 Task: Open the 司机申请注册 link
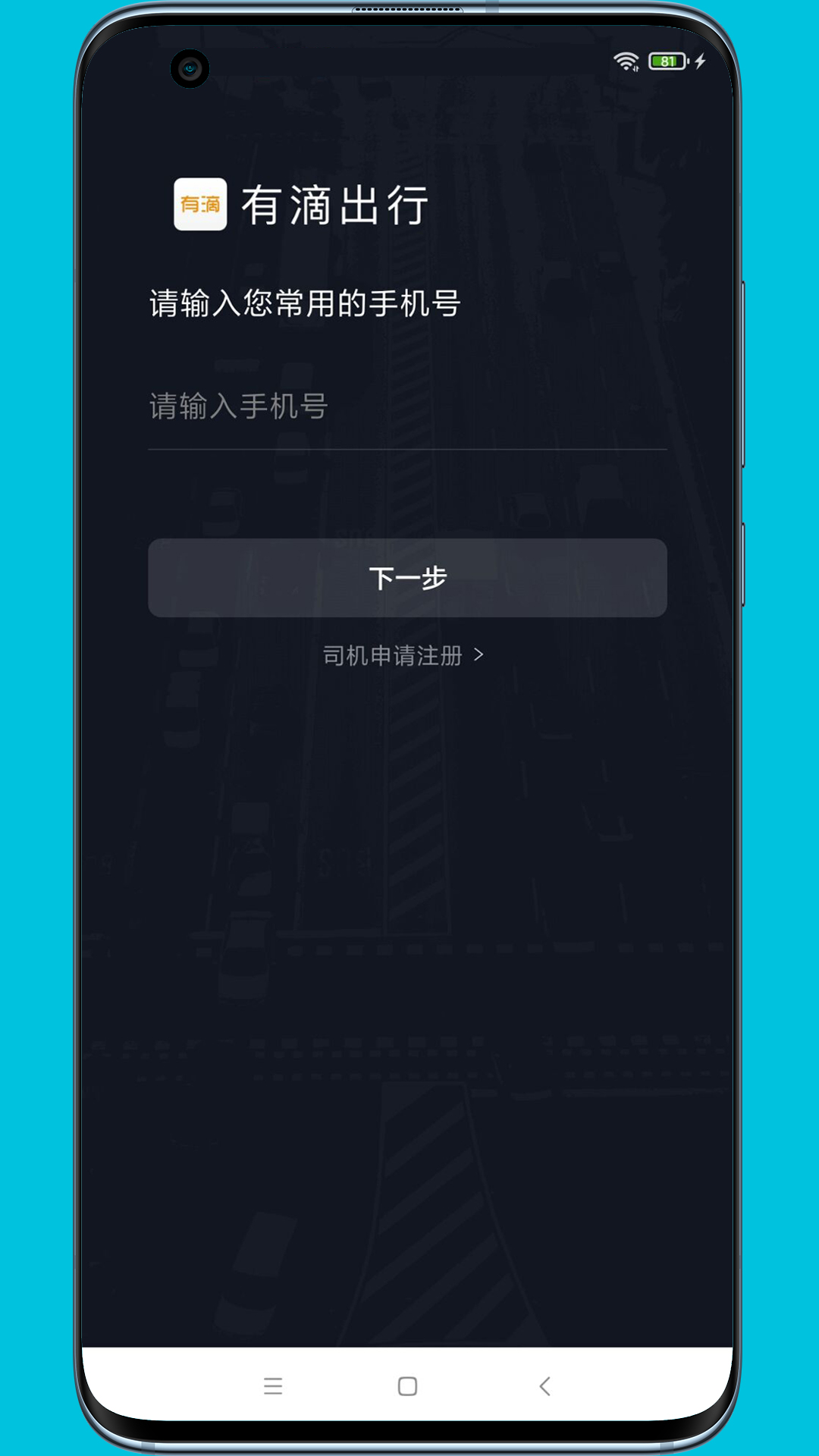click(403, 655)
